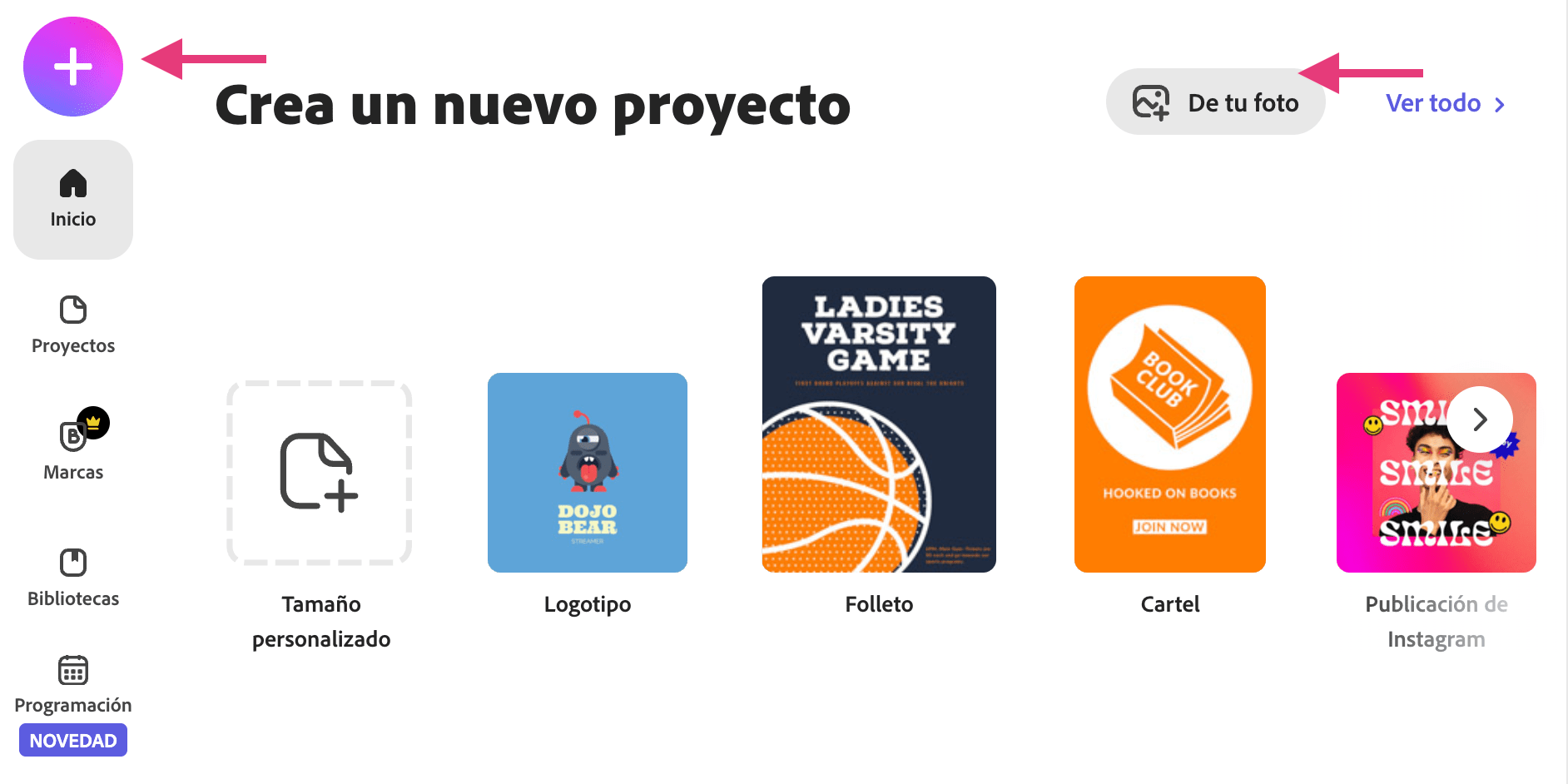Pick the Folleto template
This screenshot has width=1568, height=784.
pyautogui.click(x=879, y=424)
